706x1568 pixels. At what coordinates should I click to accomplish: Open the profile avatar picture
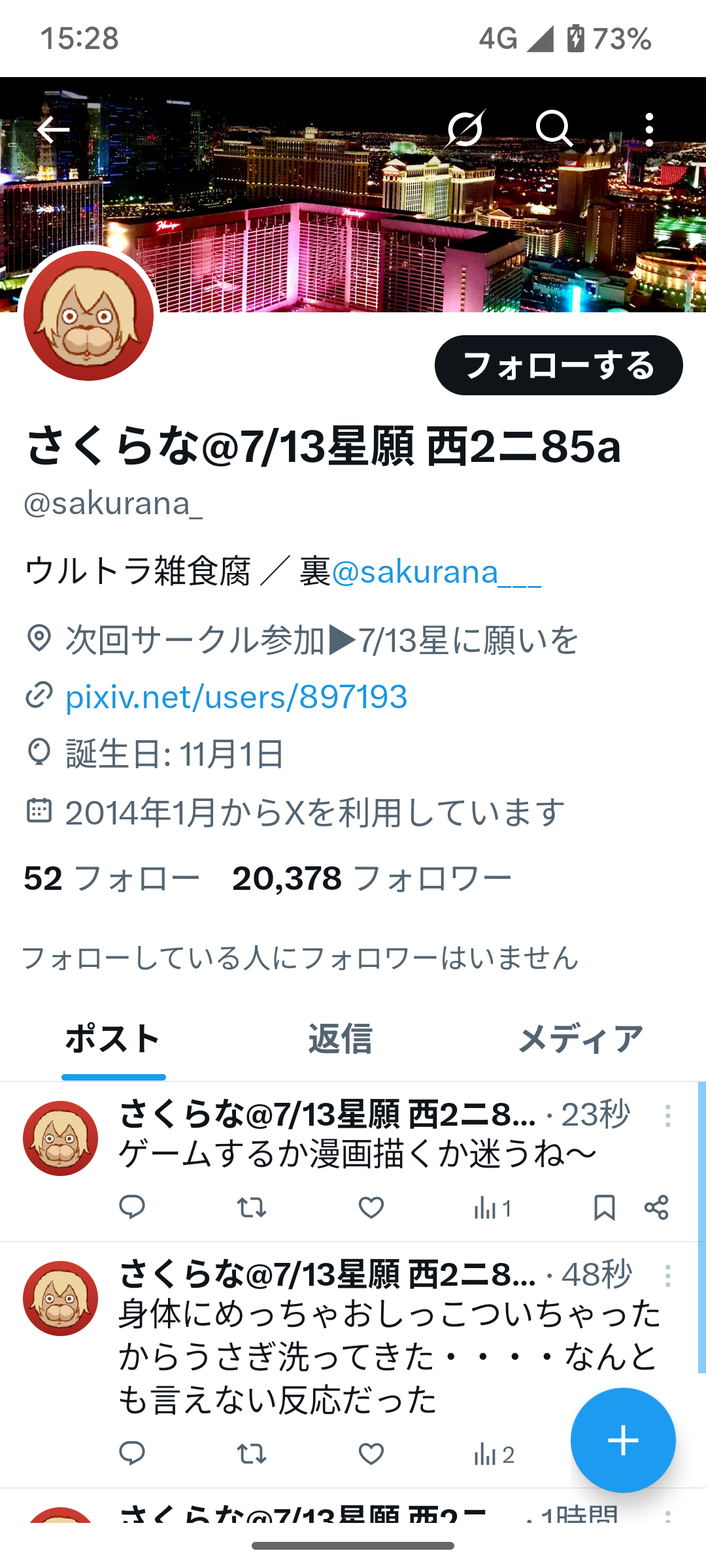pos(89,316)
